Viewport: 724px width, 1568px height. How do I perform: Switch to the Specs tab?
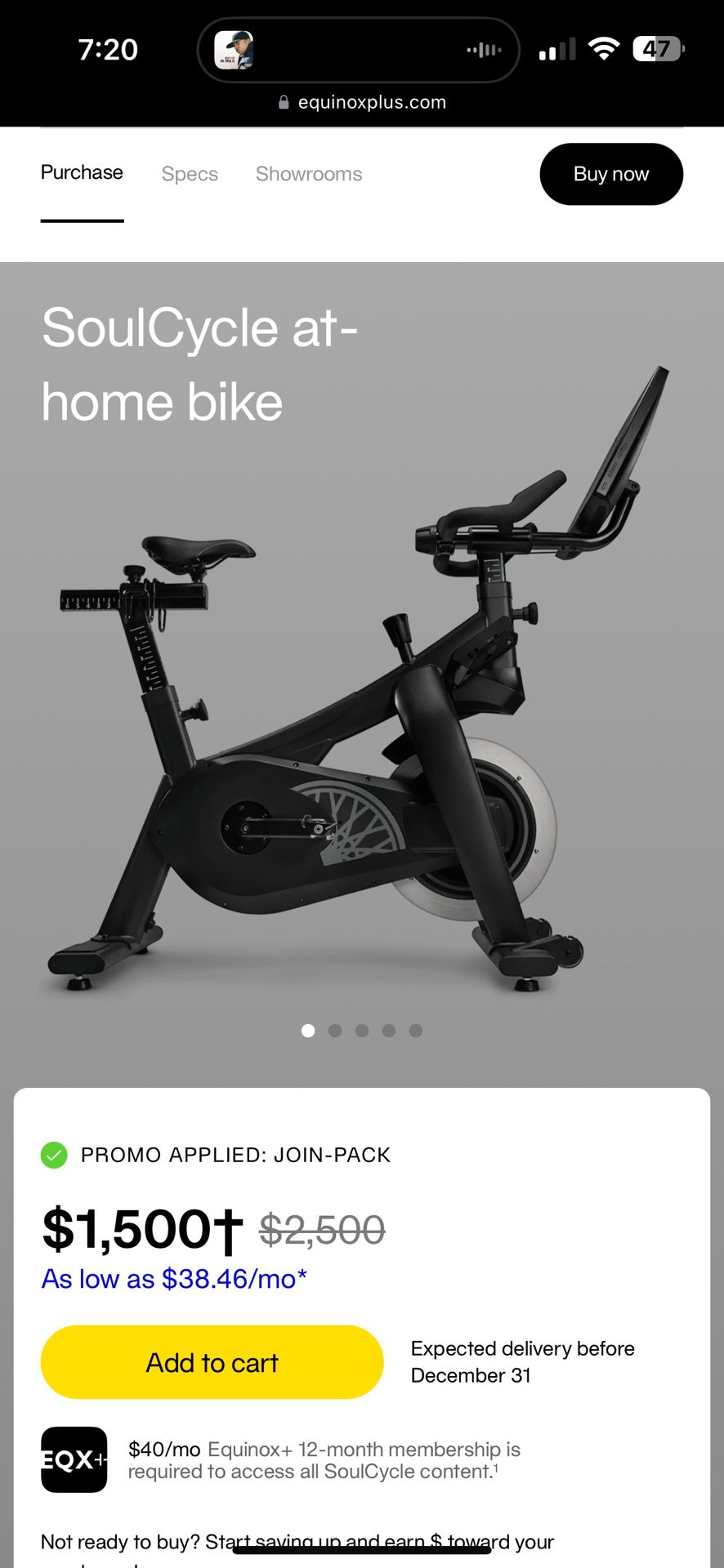[x=190, y=174]
